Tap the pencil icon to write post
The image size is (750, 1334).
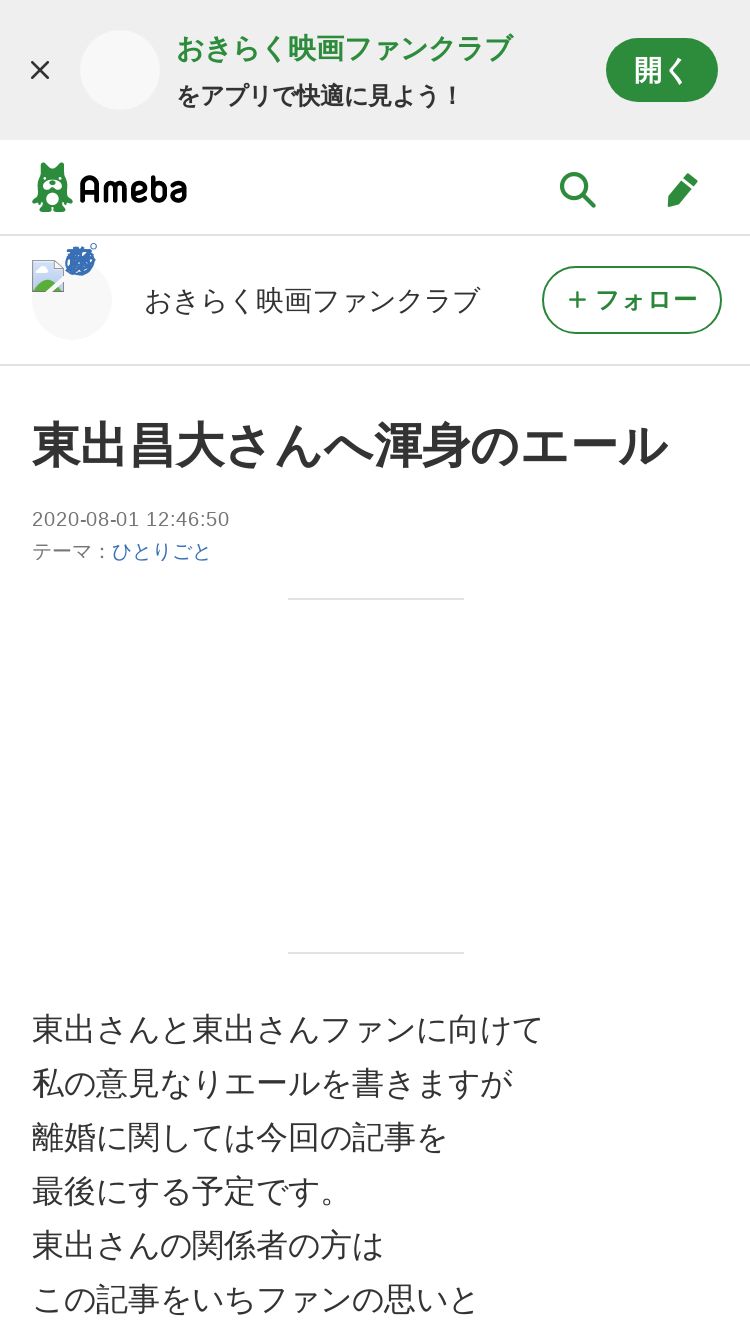tap(682, 189)
